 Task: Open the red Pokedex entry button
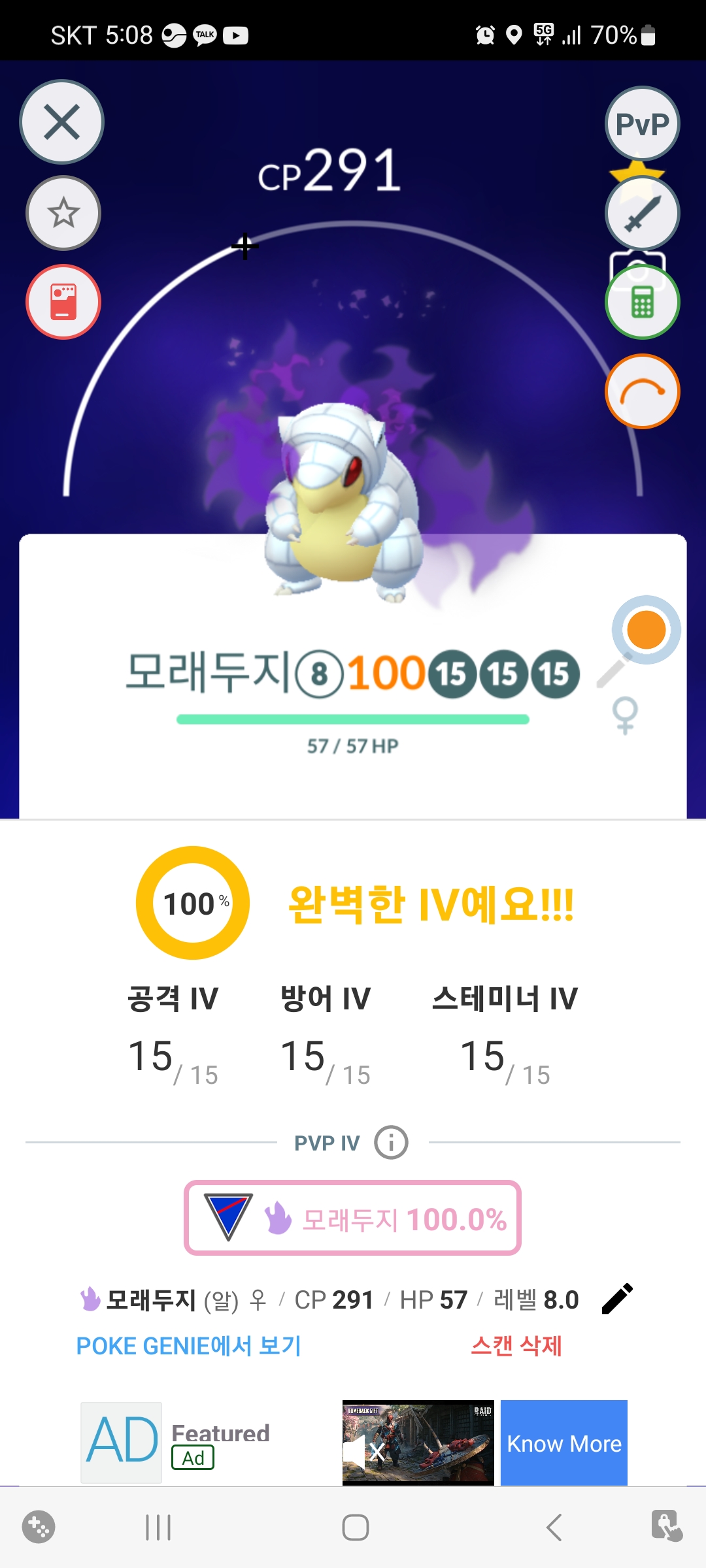[x=63, y=302]
